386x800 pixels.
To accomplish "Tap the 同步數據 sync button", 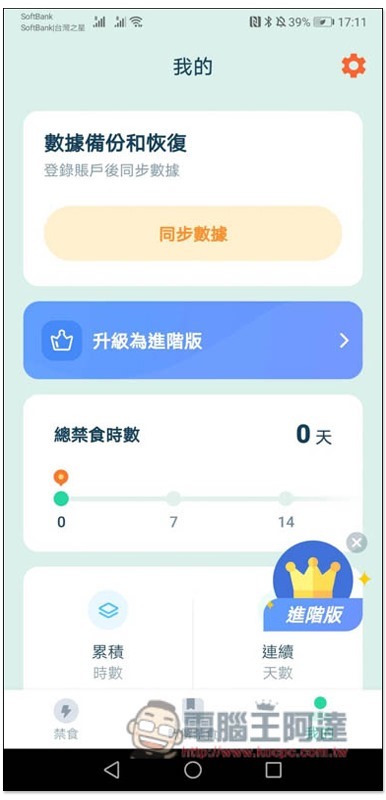I will (x=193, y=234).
